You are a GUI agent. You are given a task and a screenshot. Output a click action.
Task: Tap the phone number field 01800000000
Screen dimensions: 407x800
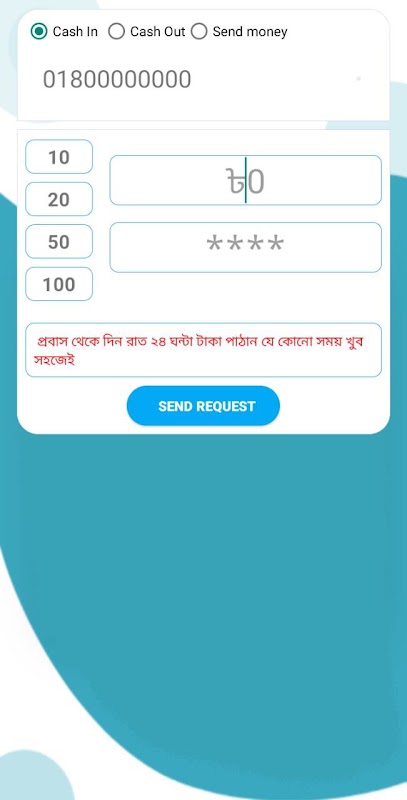tap(204, 80)
